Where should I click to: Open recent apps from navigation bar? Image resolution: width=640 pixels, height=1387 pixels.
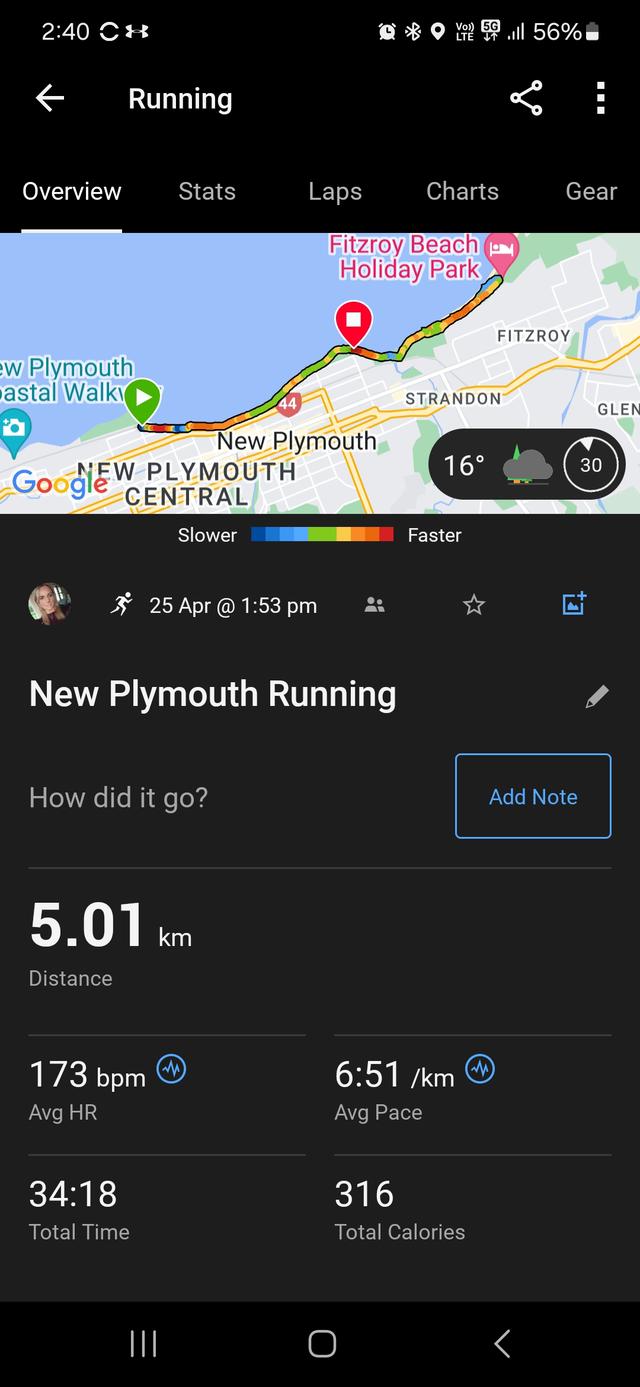coord(143,1343)
